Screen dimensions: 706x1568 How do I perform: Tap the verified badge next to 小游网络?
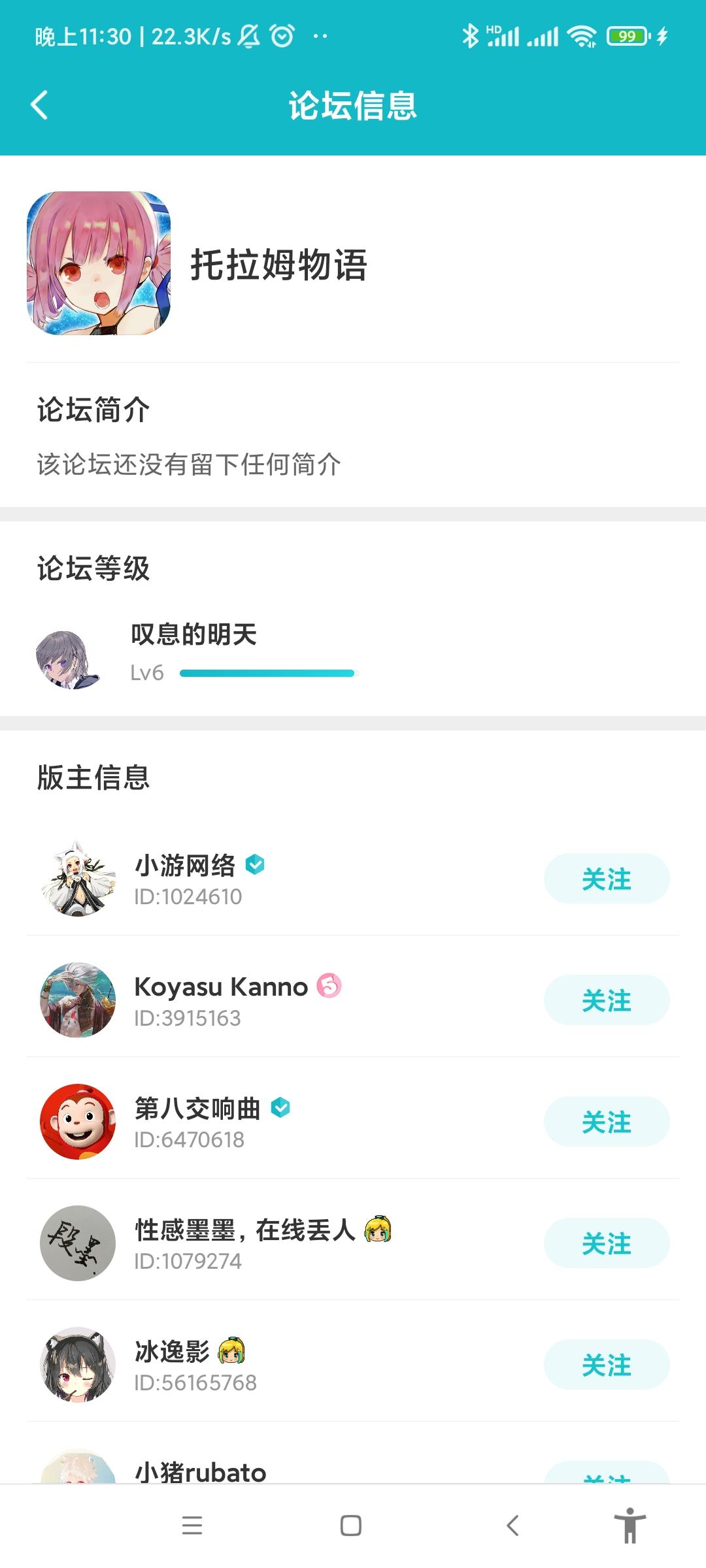point(255,862)
